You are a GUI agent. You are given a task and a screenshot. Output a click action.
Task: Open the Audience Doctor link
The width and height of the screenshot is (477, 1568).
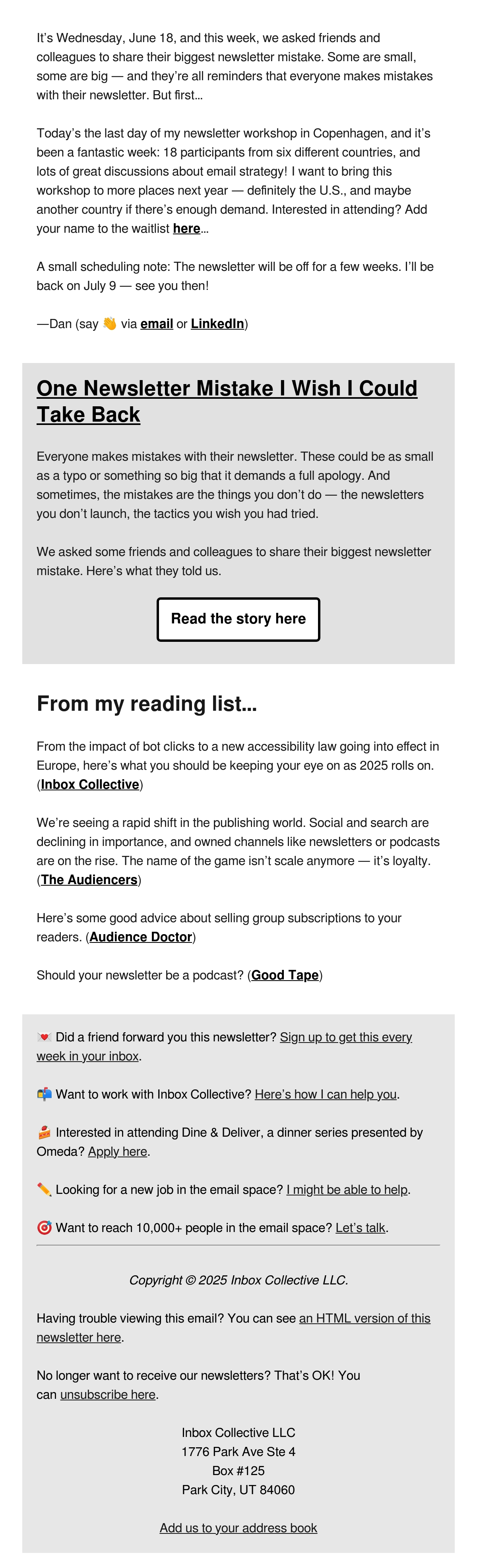click(141, 937)
